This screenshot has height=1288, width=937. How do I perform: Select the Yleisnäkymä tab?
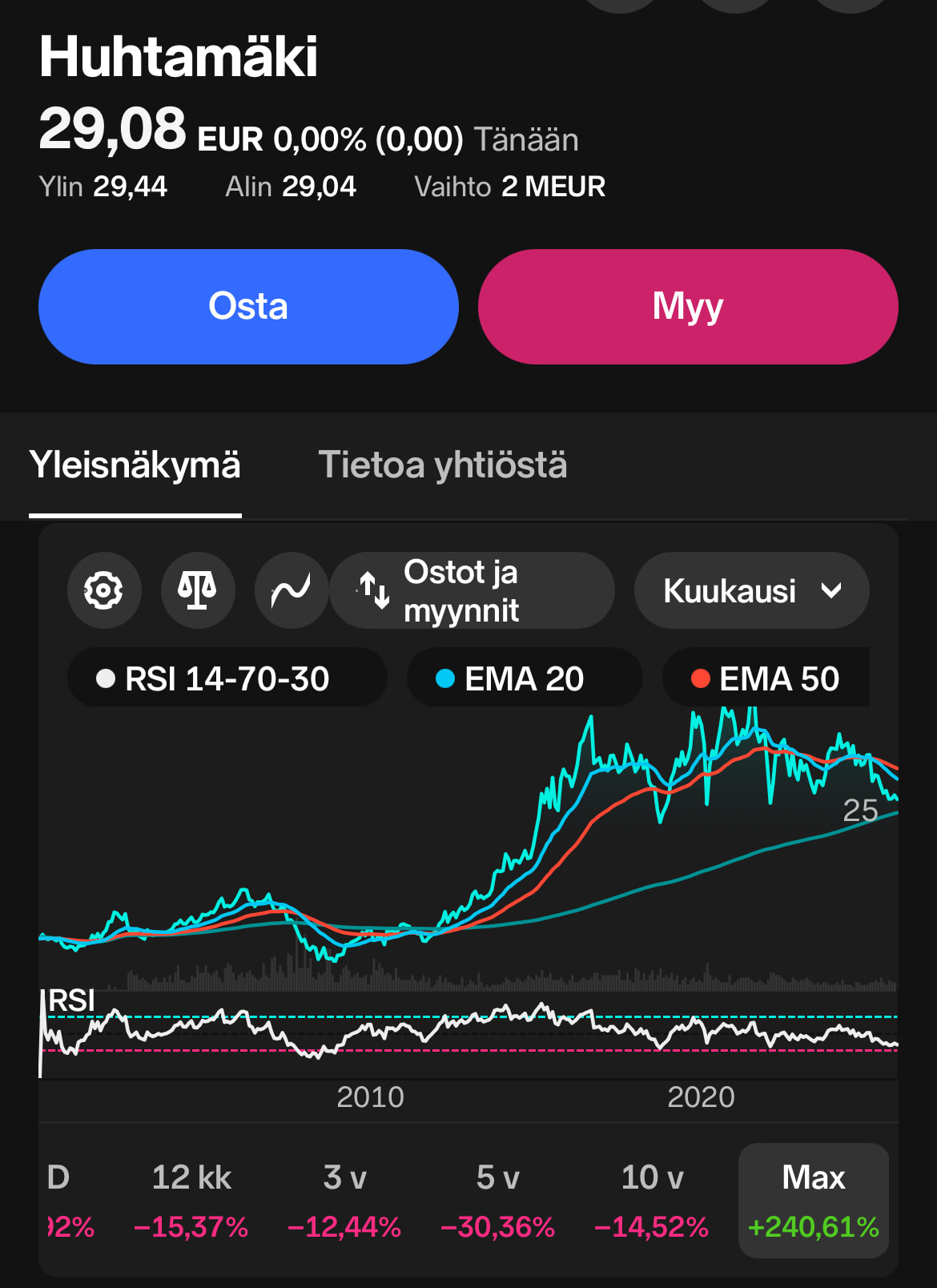click(135, 465)
